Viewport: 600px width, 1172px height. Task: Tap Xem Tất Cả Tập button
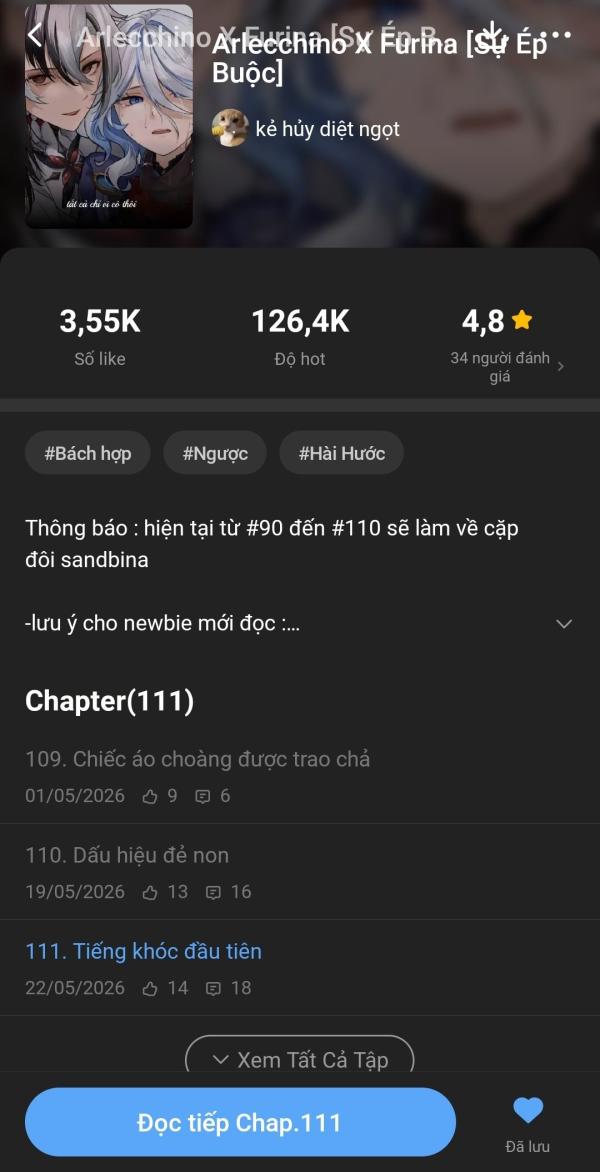tap(300, 1058)
